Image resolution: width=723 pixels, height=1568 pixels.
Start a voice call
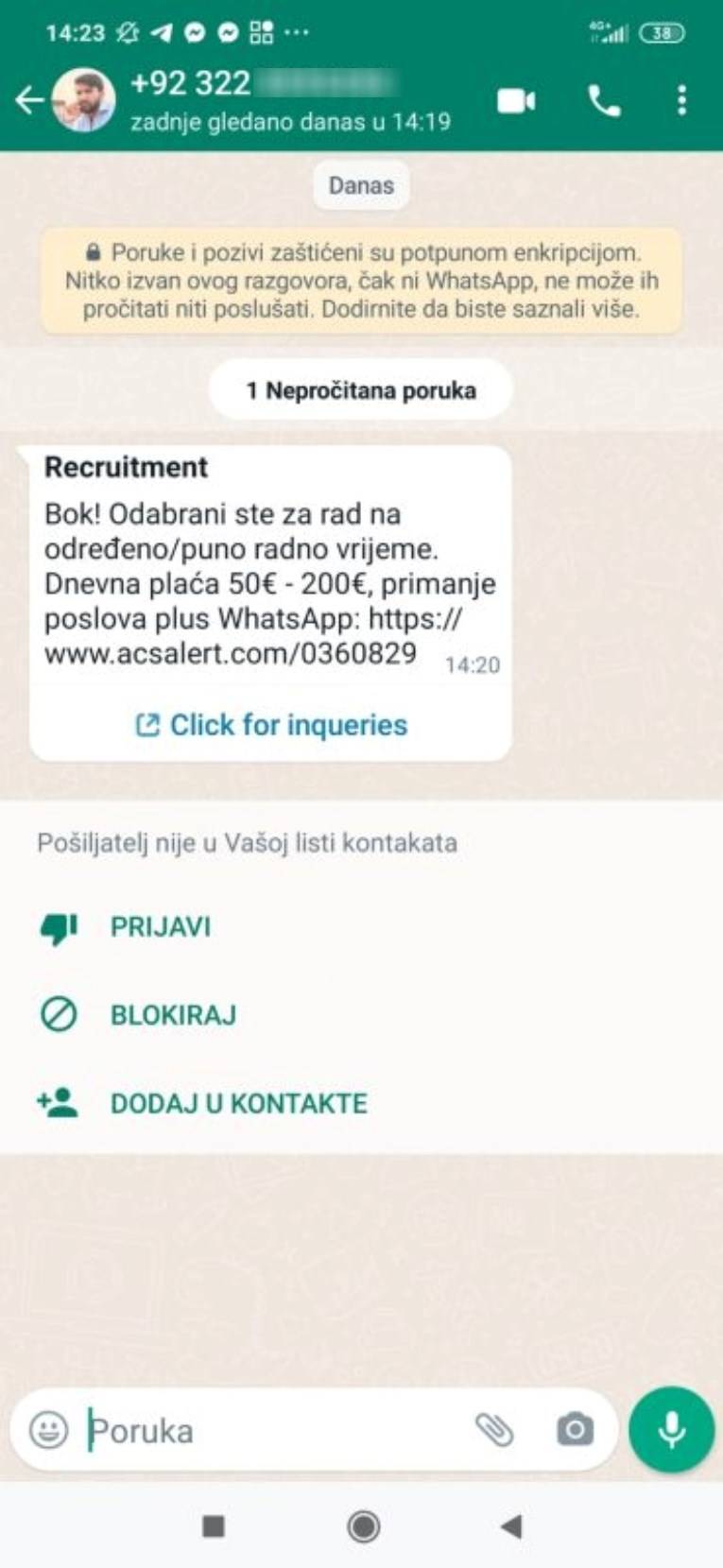click(604, 100)
